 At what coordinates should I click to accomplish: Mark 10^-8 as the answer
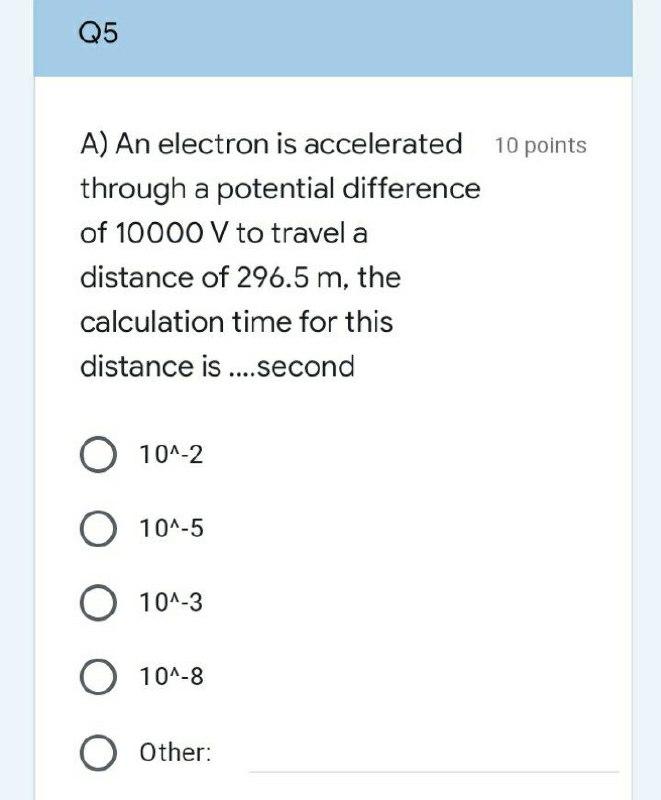pos(97,678)
